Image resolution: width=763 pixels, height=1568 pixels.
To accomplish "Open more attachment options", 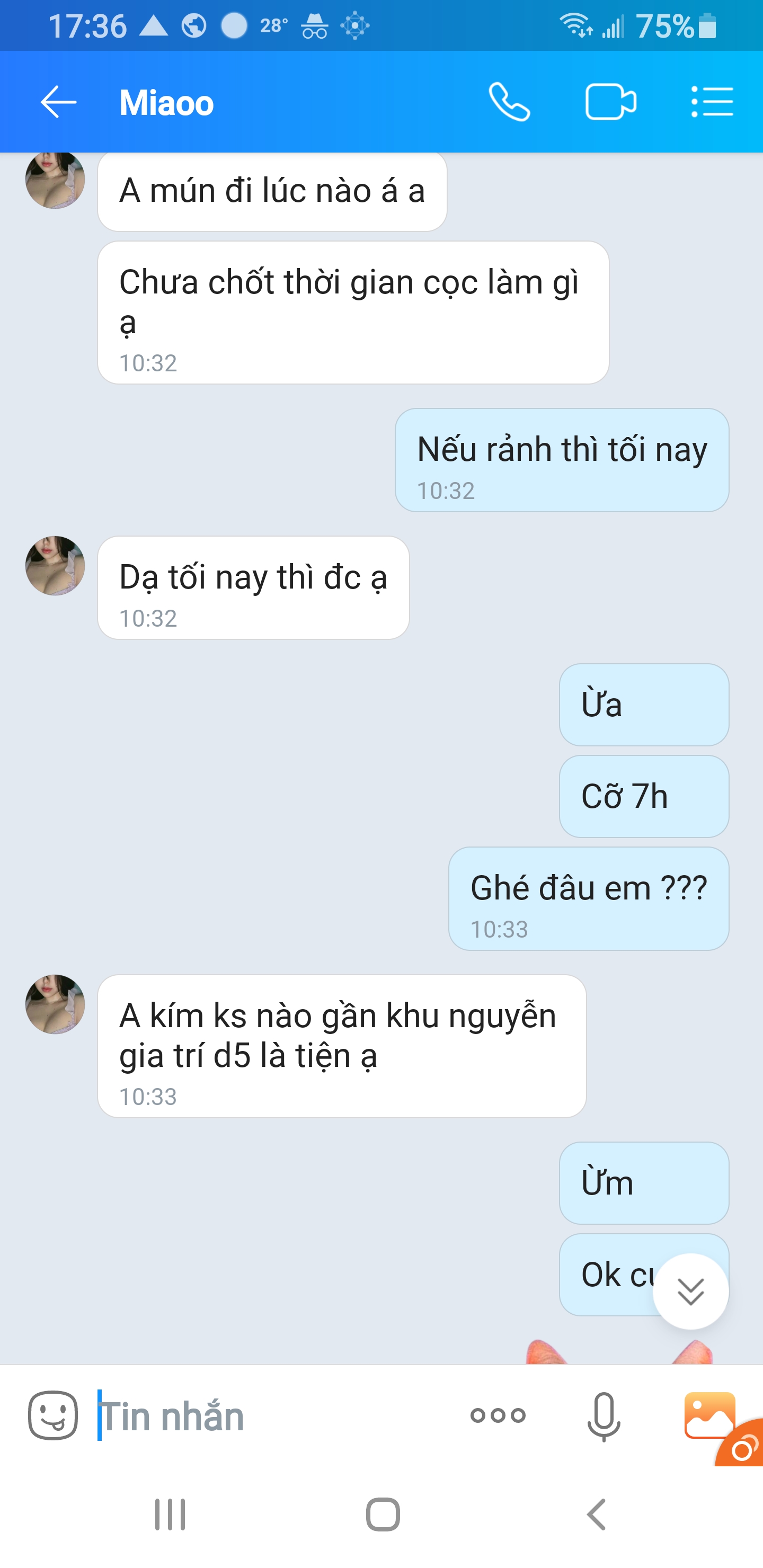I will coord(498,1415).
